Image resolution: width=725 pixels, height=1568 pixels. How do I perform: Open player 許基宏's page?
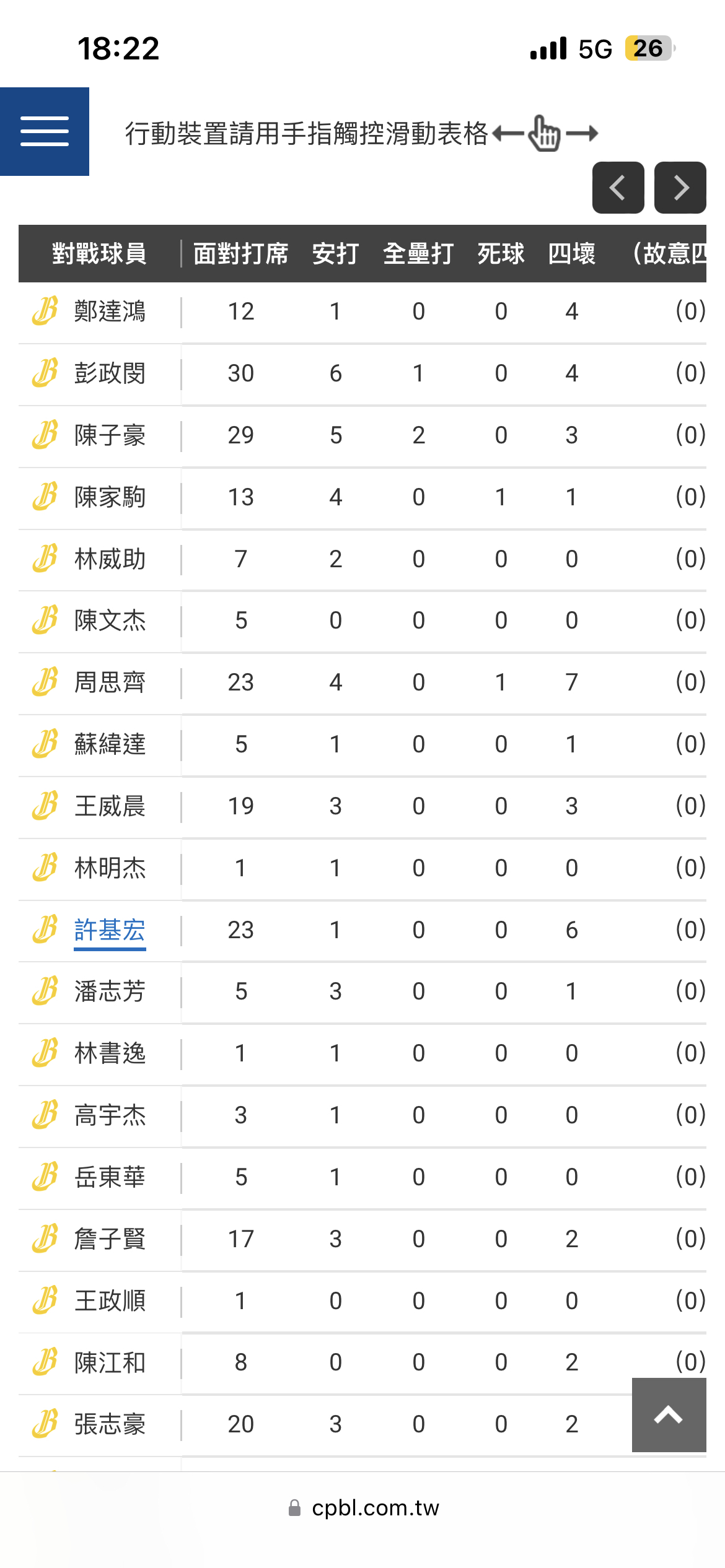(110, 930)
